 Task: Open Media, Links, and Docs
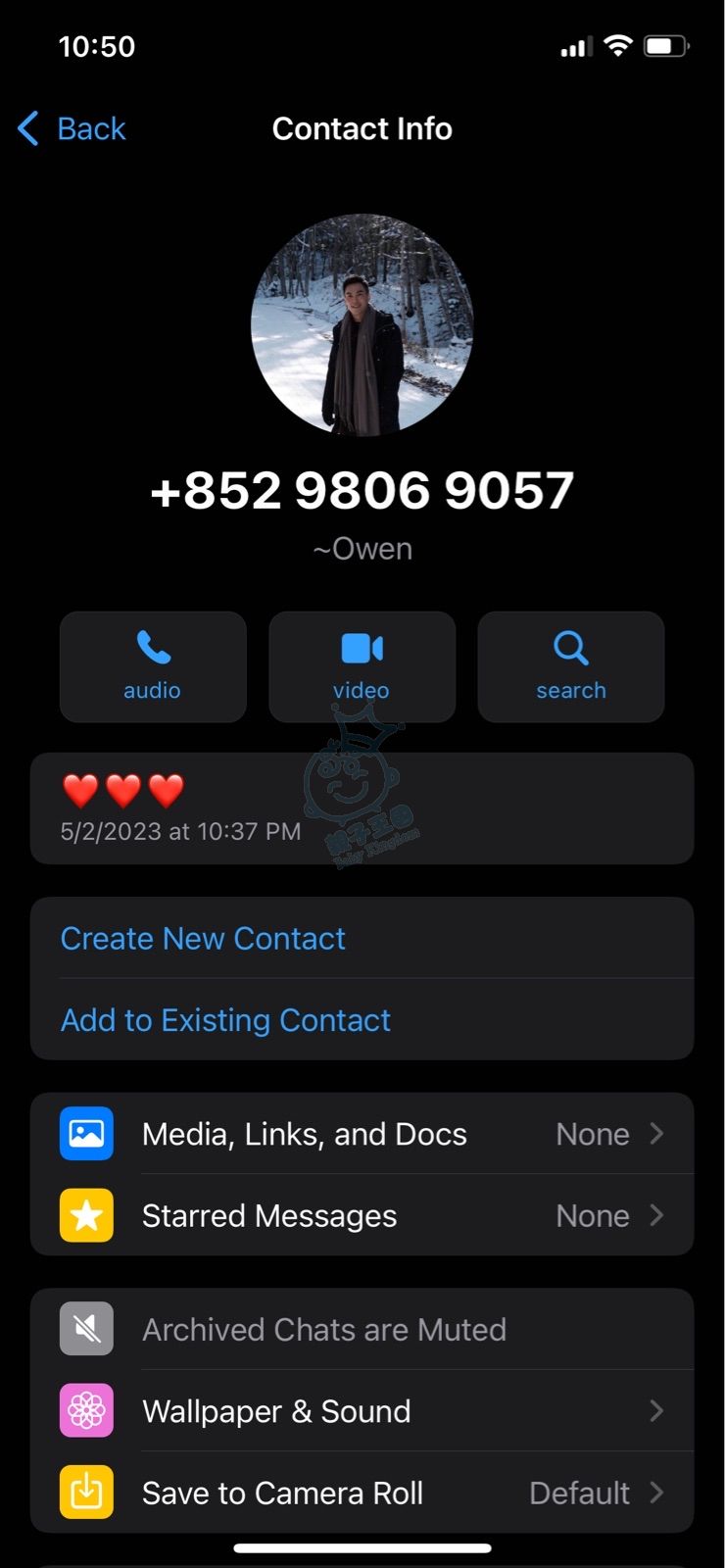click(362, 1134)
